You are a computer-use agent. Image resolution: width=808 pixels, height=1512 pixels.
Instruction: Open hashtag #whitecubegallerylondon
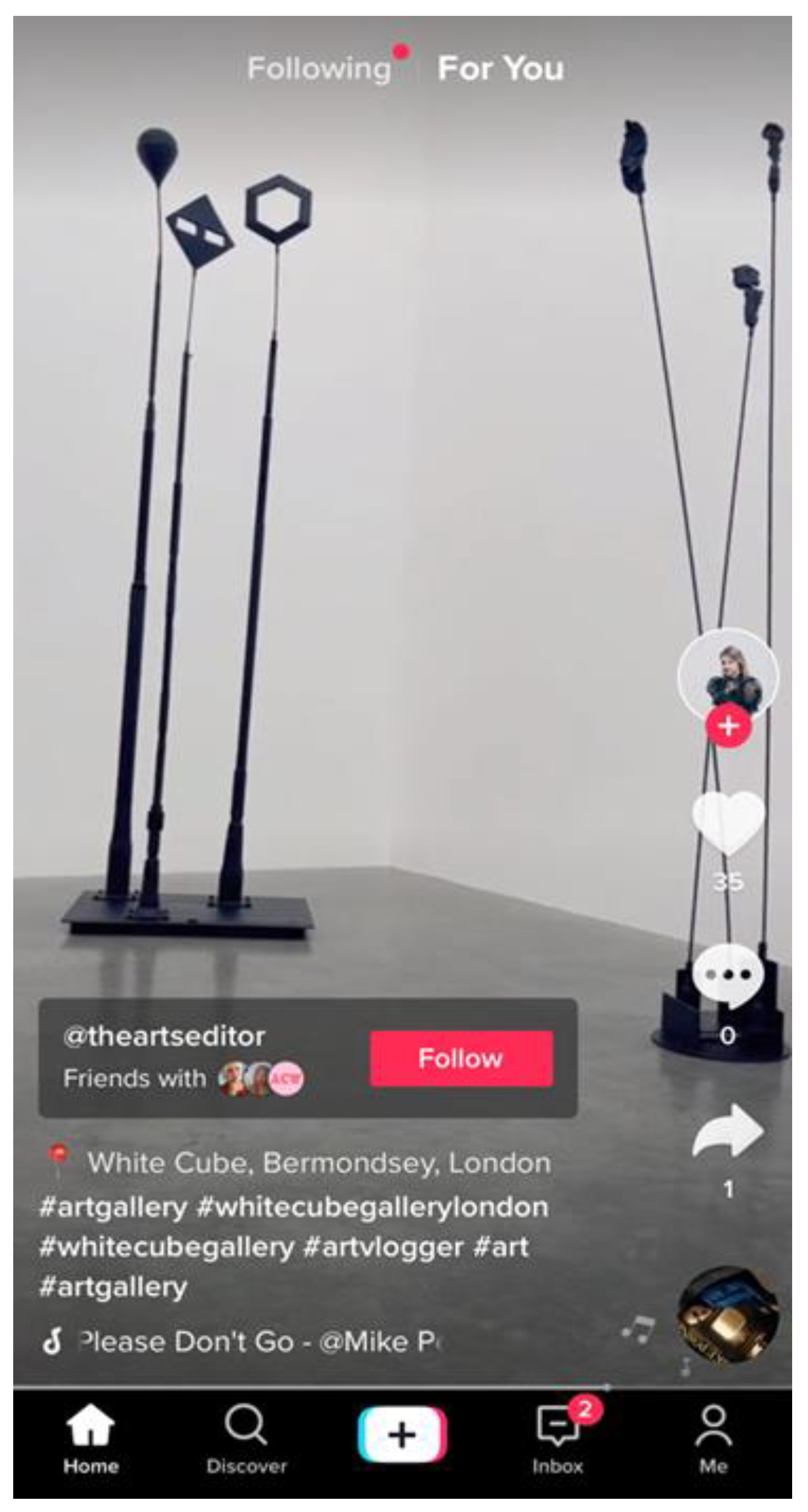373,1207
